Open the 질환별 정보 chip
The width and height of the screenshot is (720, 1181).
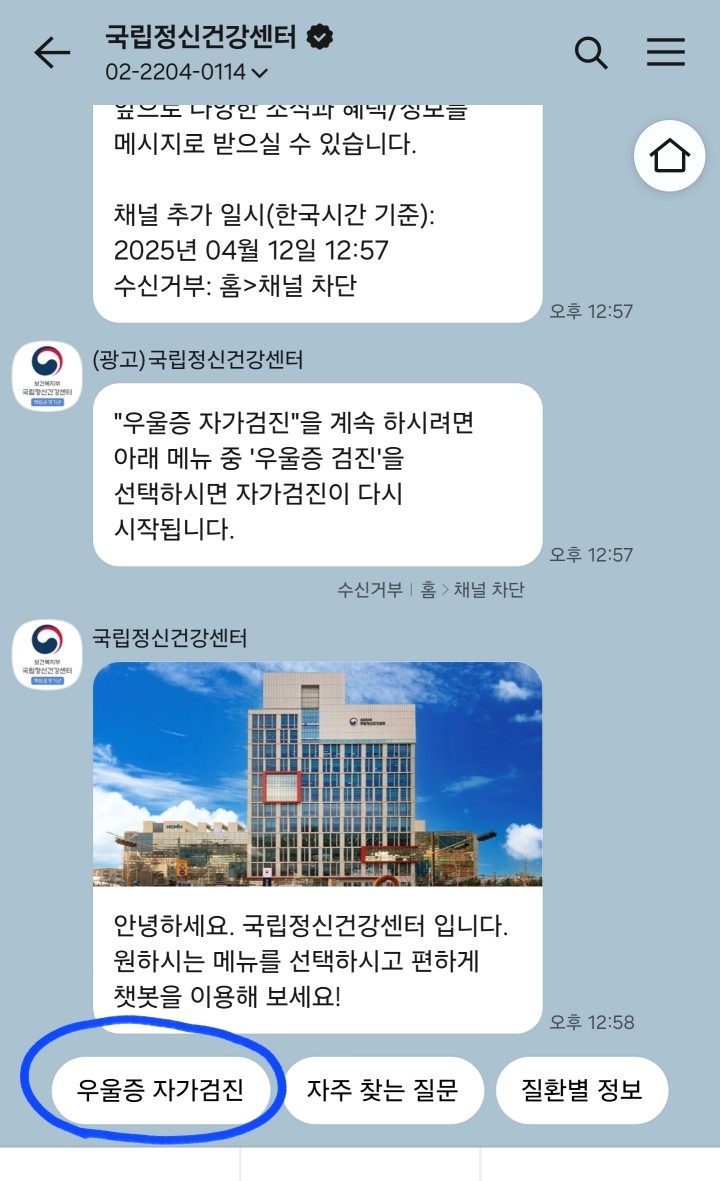coord(581,1090)
